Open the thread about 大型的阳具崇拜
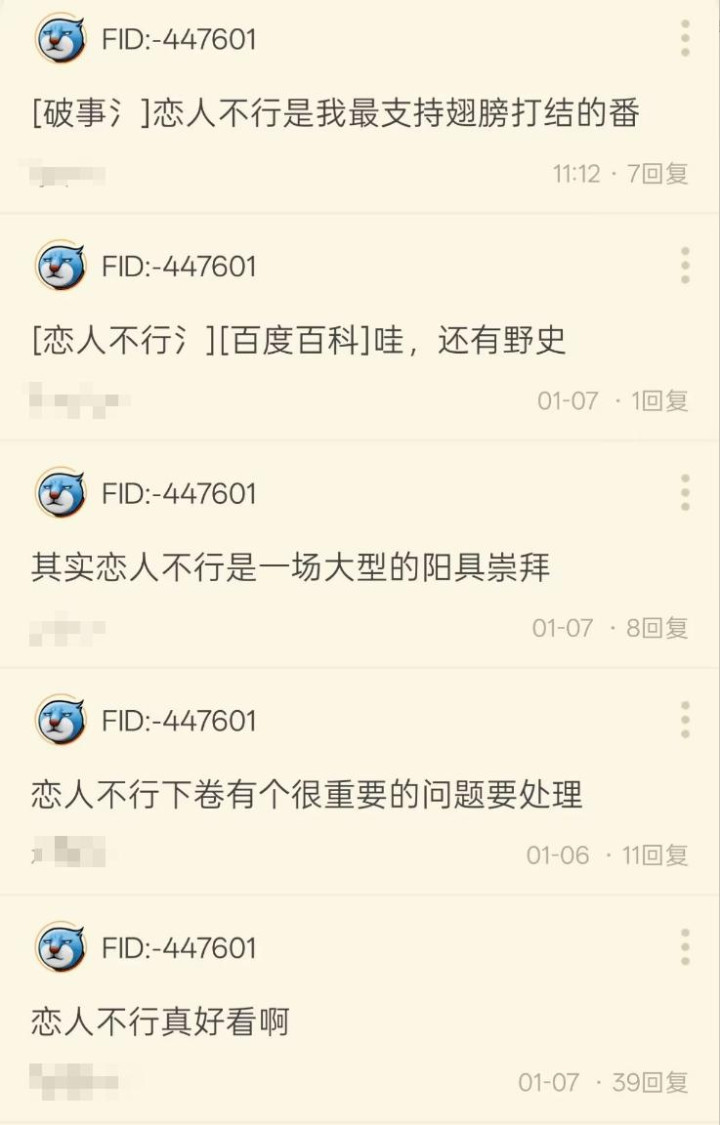Viewport: 720px width, 1125px height. 290,568
